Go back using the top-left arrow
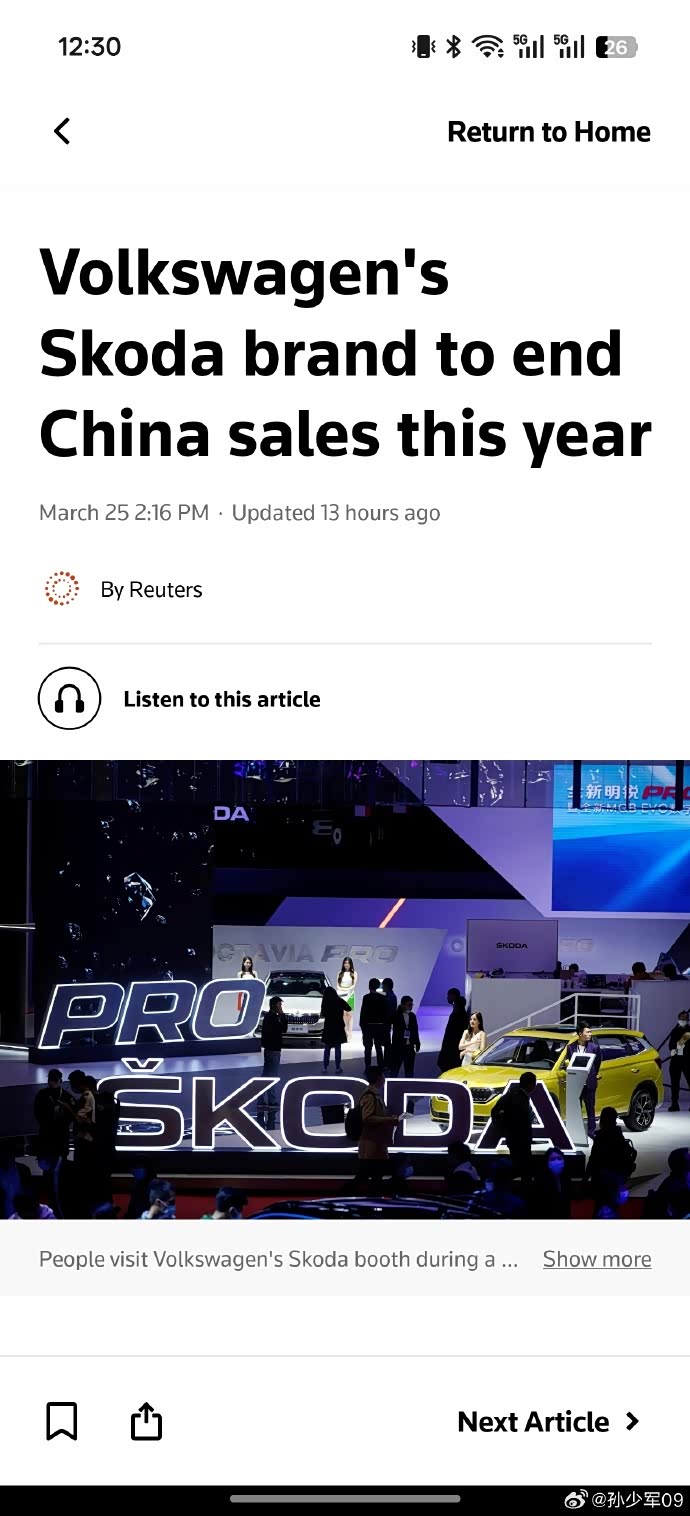The width and height of the screenshot is (690, 1516). point(62,131)
